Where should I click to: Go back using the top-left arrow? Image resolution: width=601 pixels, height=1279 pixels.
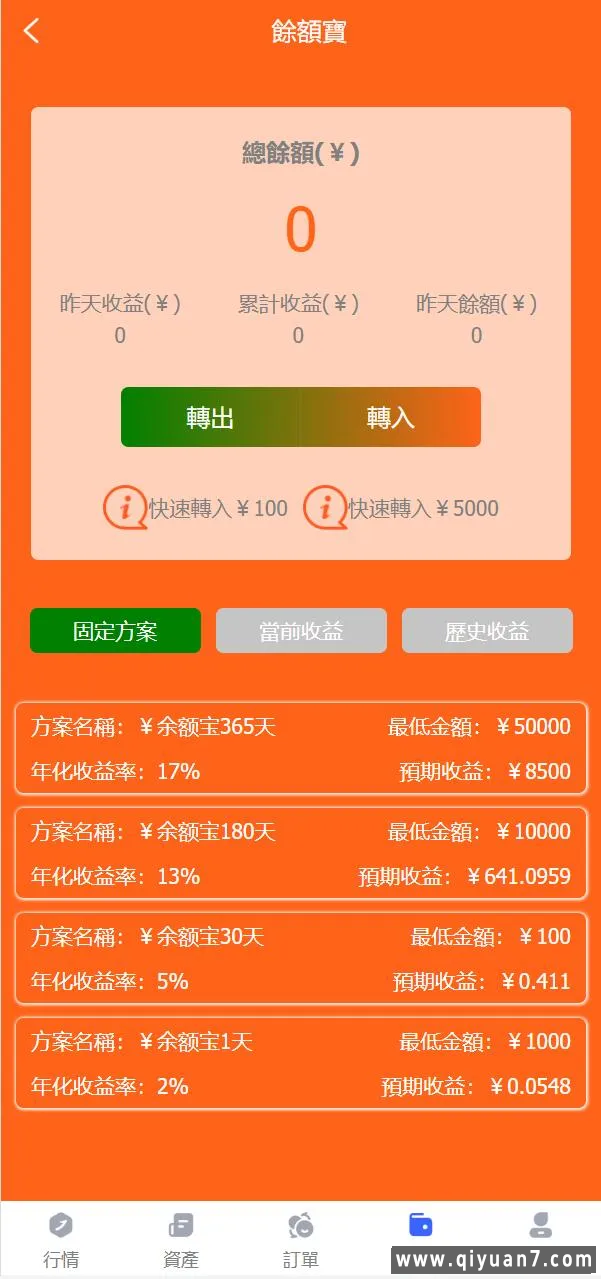[x=31, y=31]
